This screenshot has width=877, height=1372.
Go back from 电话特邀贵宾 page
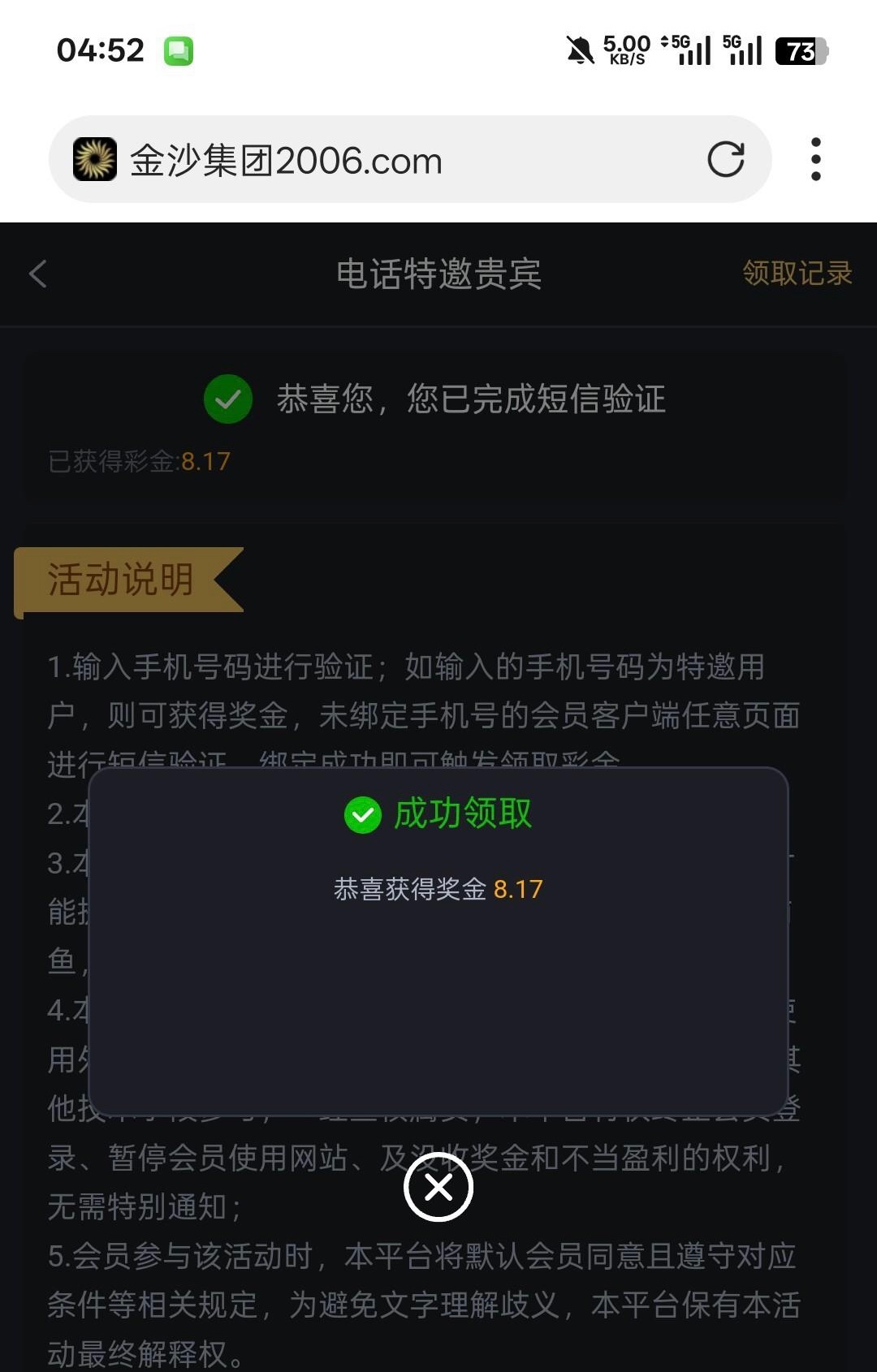click(38, 274)
